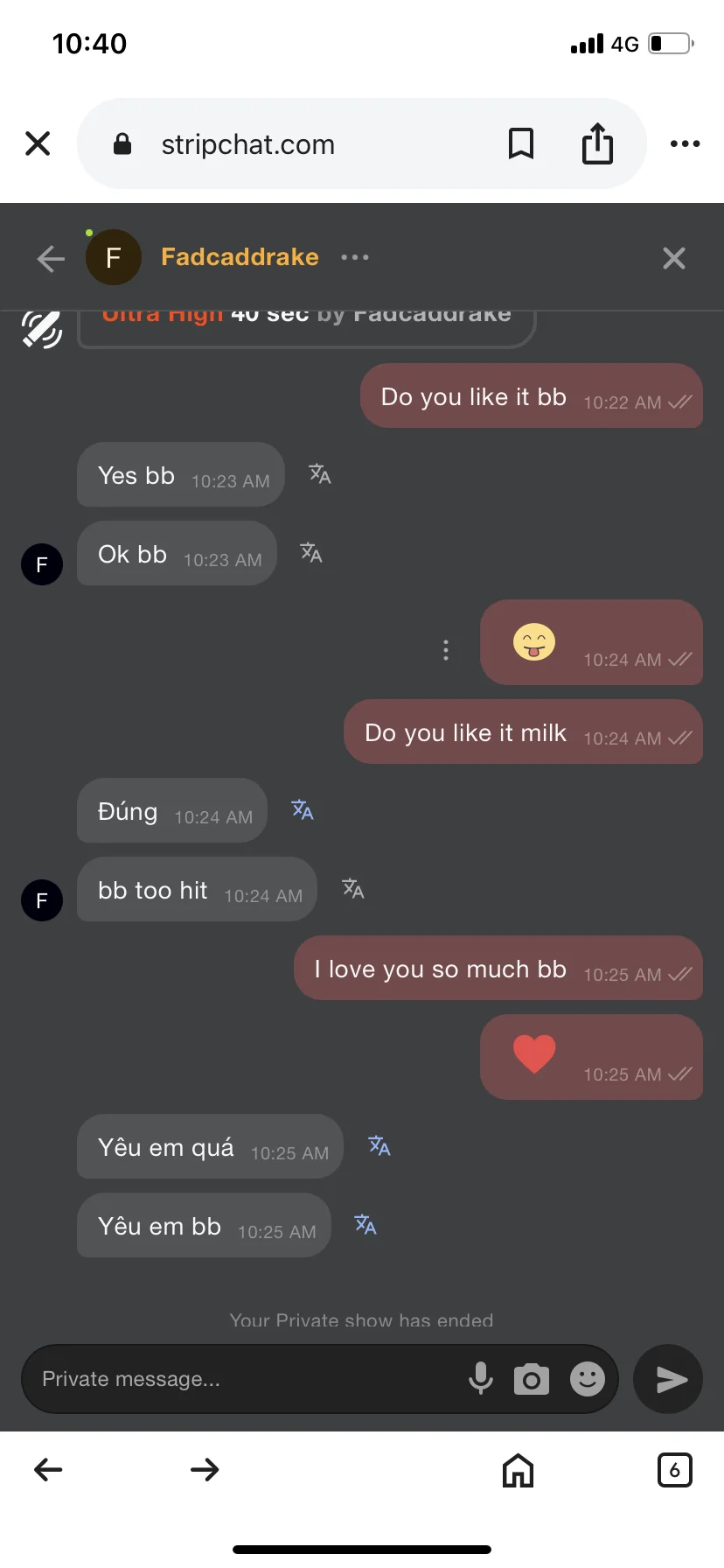Close the browser page with the X

pyautogui.click(x=38, y=143)
